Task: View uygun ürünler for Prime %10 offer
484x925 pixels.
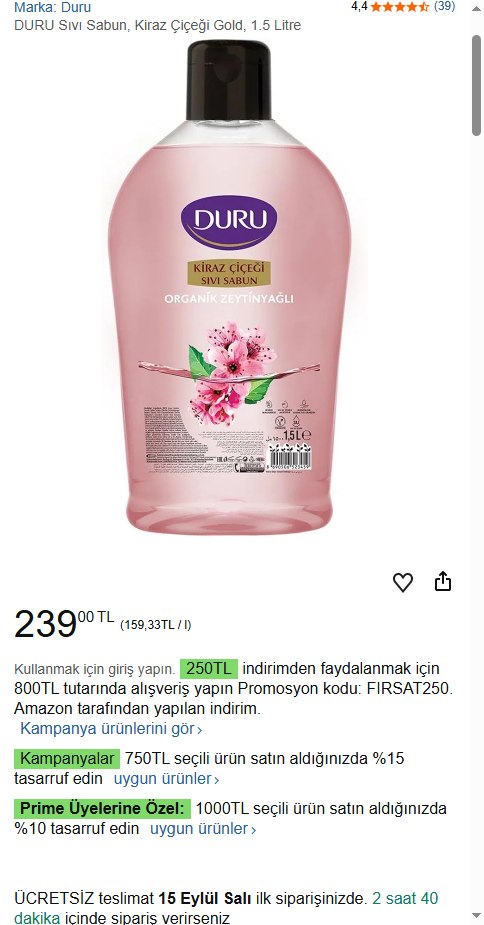Action: coord(203,829)
